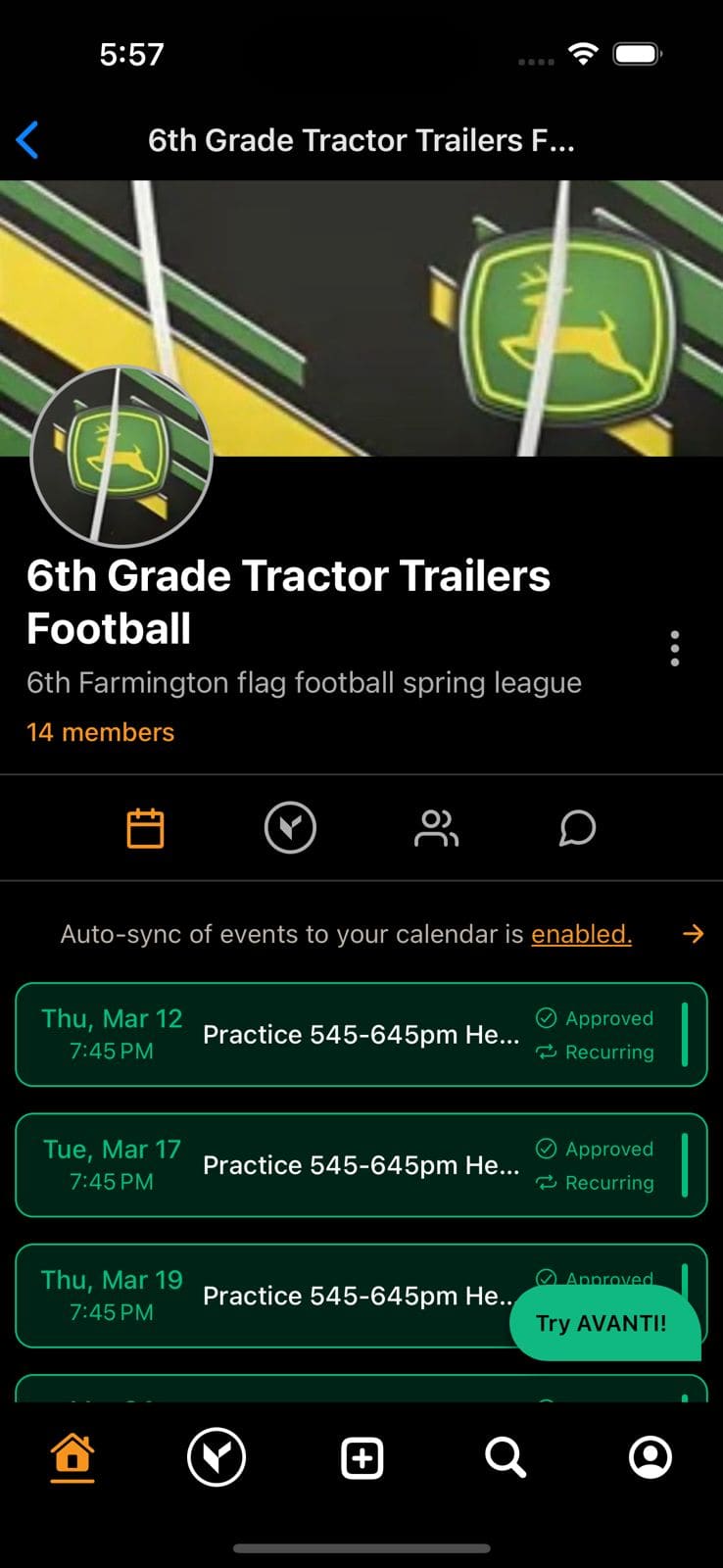View the team's round profile picture

(x=121, y=456)
